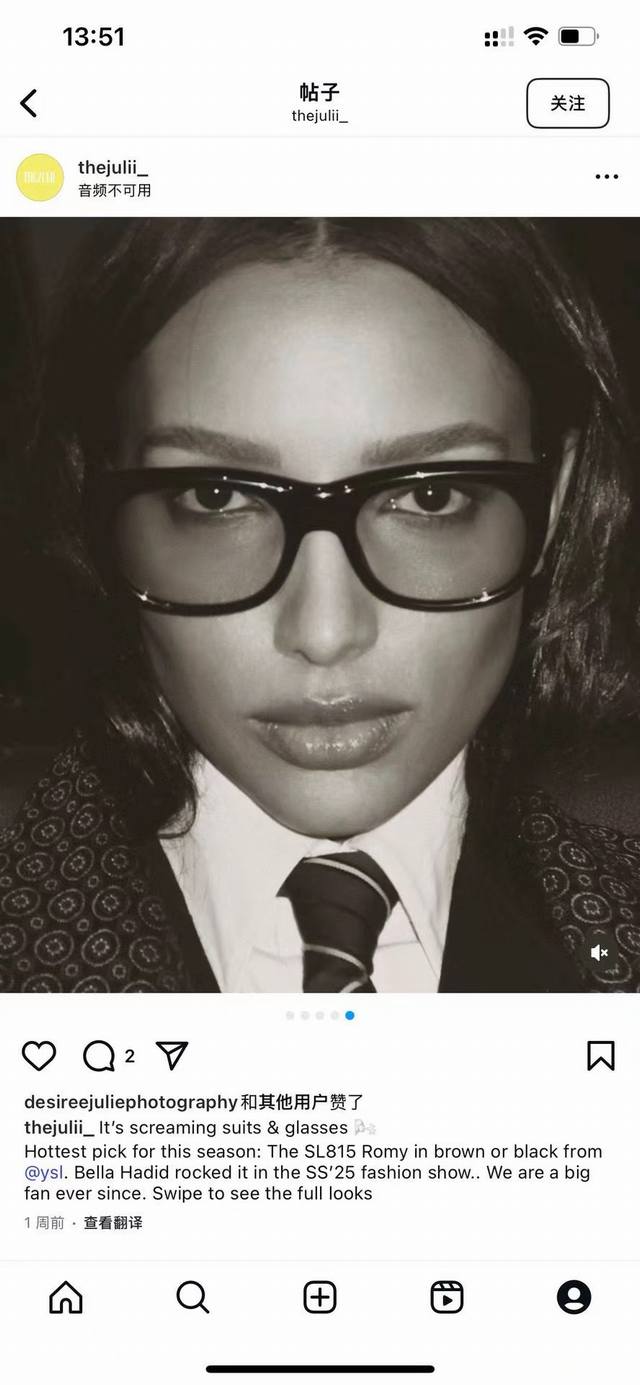This screenshot has height=1385, width=640.
Task: Go back using the top-left arrow
Action: pyautogui.click(x=29, y=103)
